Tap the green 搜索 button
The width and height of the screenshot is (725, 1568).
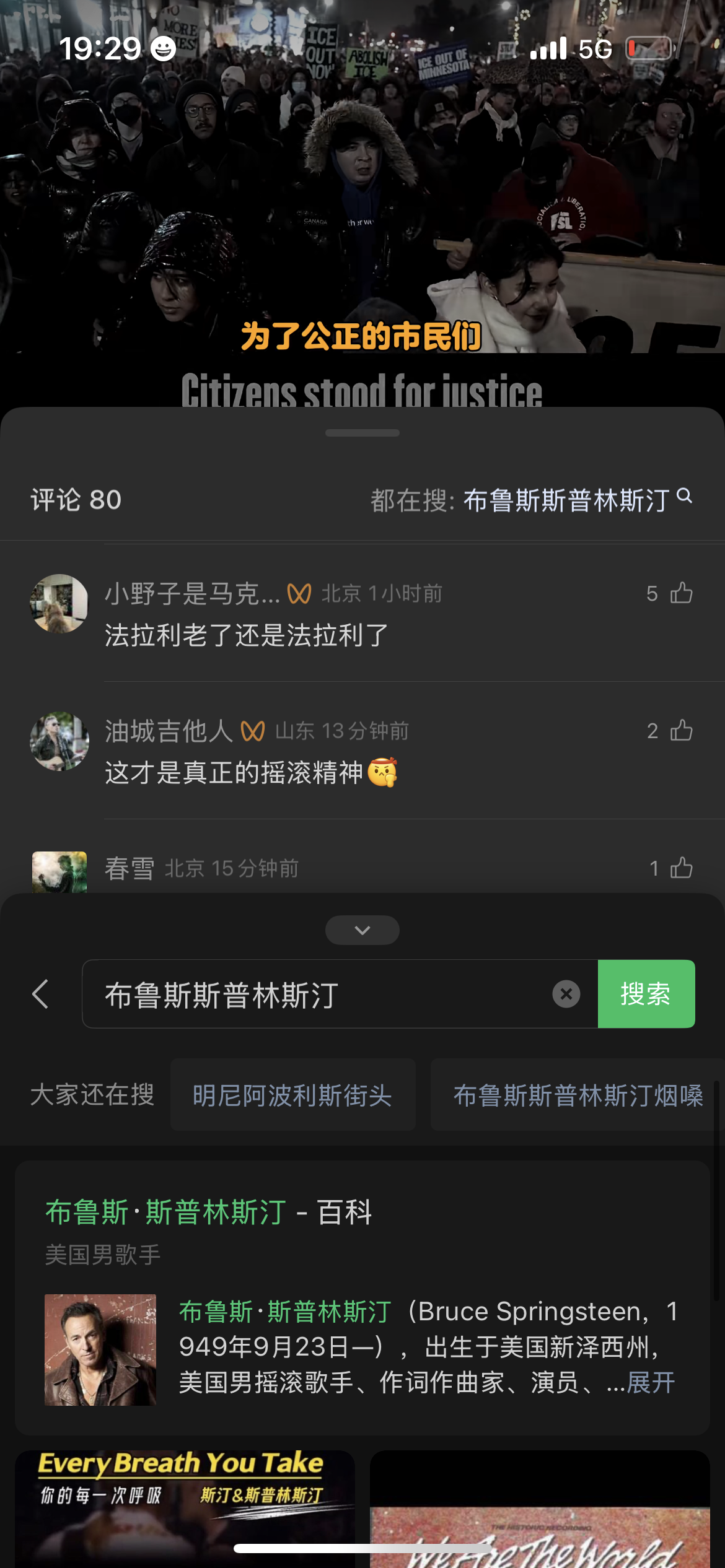(x=646, y=994)
